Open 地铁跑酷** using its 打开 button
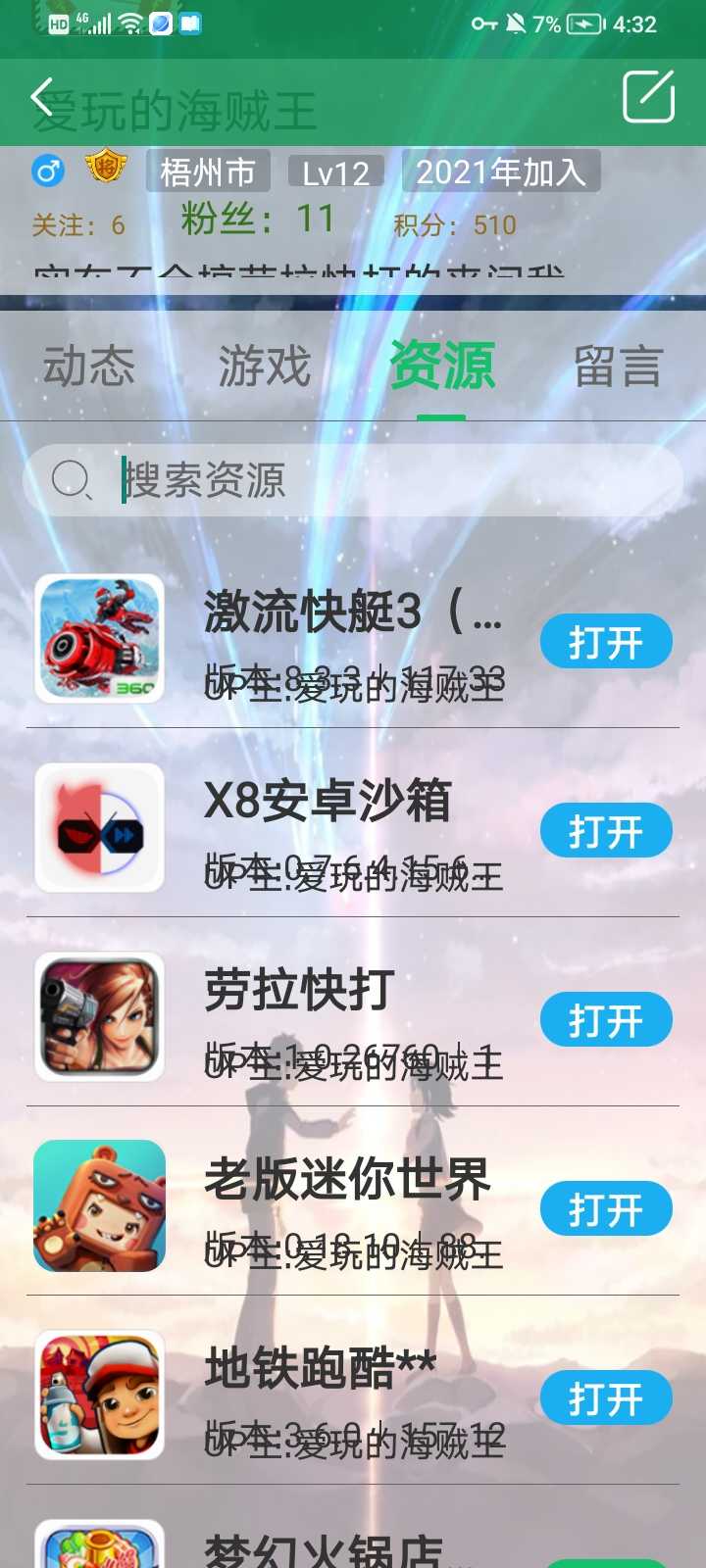The width and height of the screenshot is (706, 1568). click(606, 1398)
